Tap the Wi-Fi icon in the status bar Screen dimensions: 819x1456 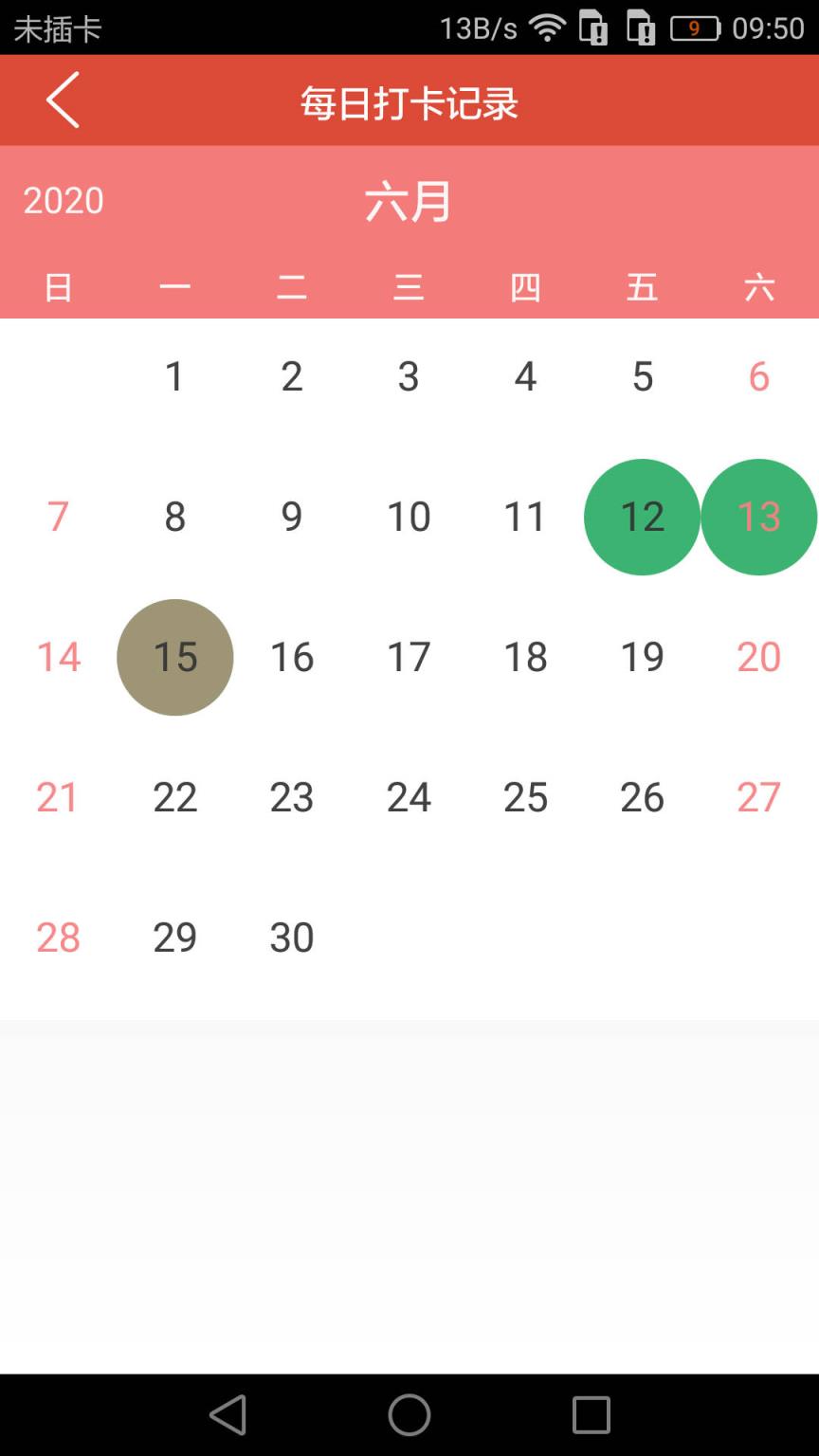pos(547,28)
